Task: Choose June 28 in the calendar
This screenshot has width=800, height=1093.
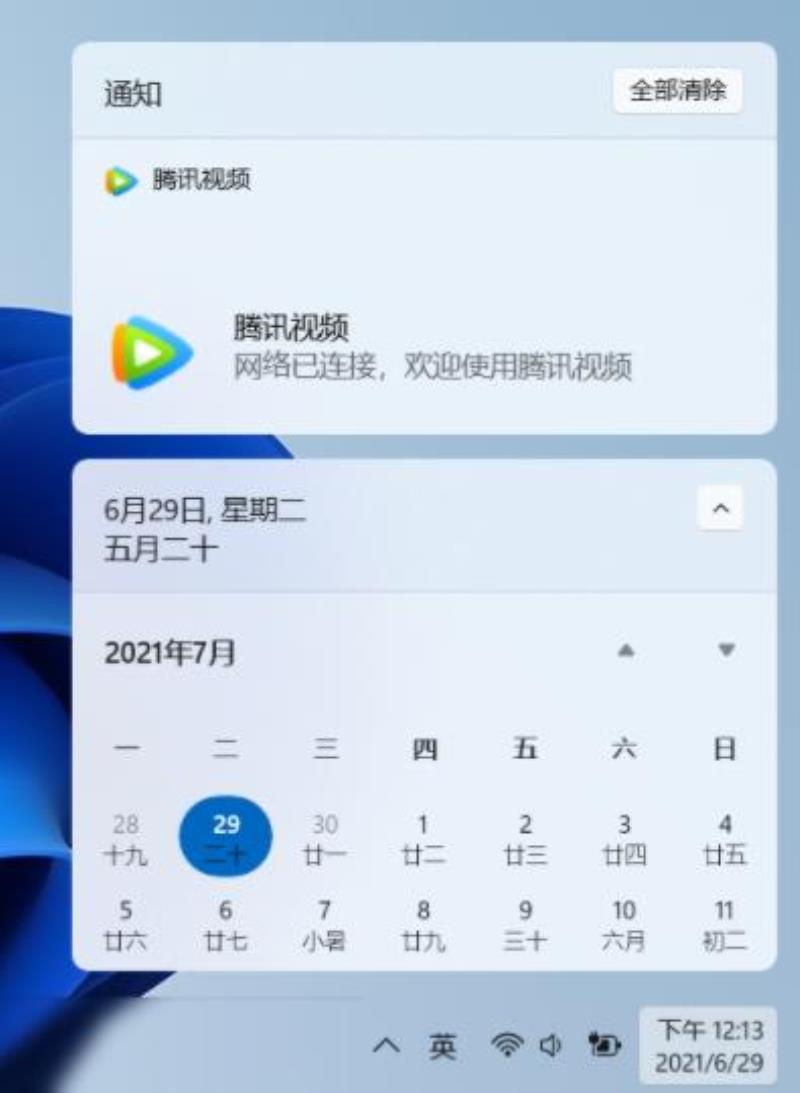Action: tap(126, 839)
